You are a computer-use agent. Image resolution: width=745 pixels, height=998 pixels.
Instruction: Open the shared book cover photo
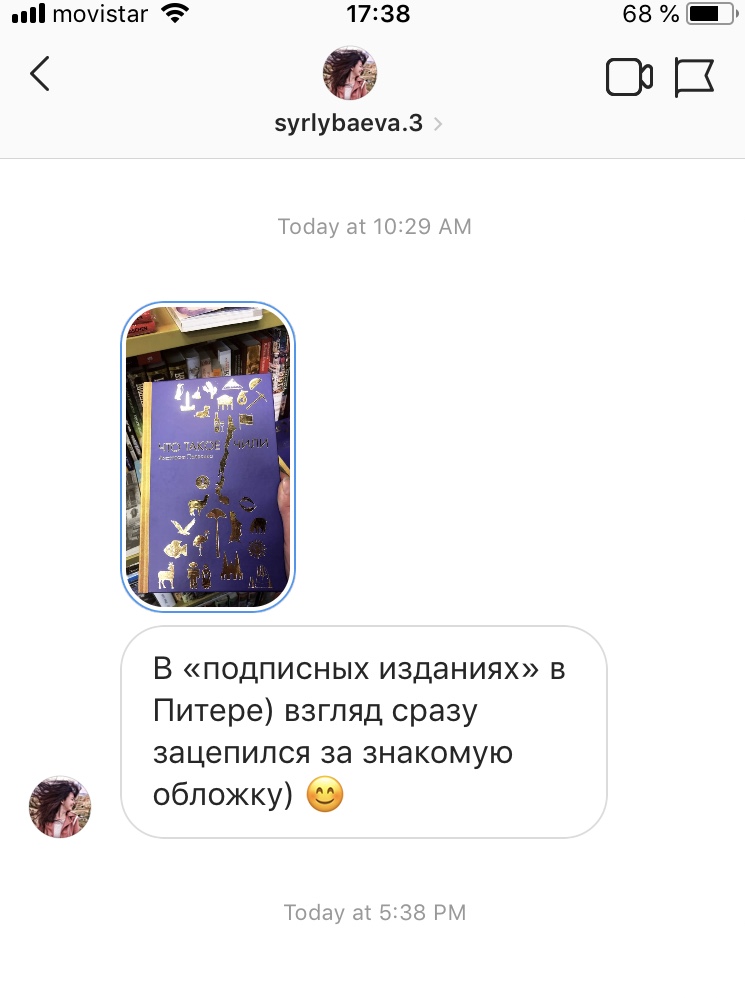[x=208, y=455]
